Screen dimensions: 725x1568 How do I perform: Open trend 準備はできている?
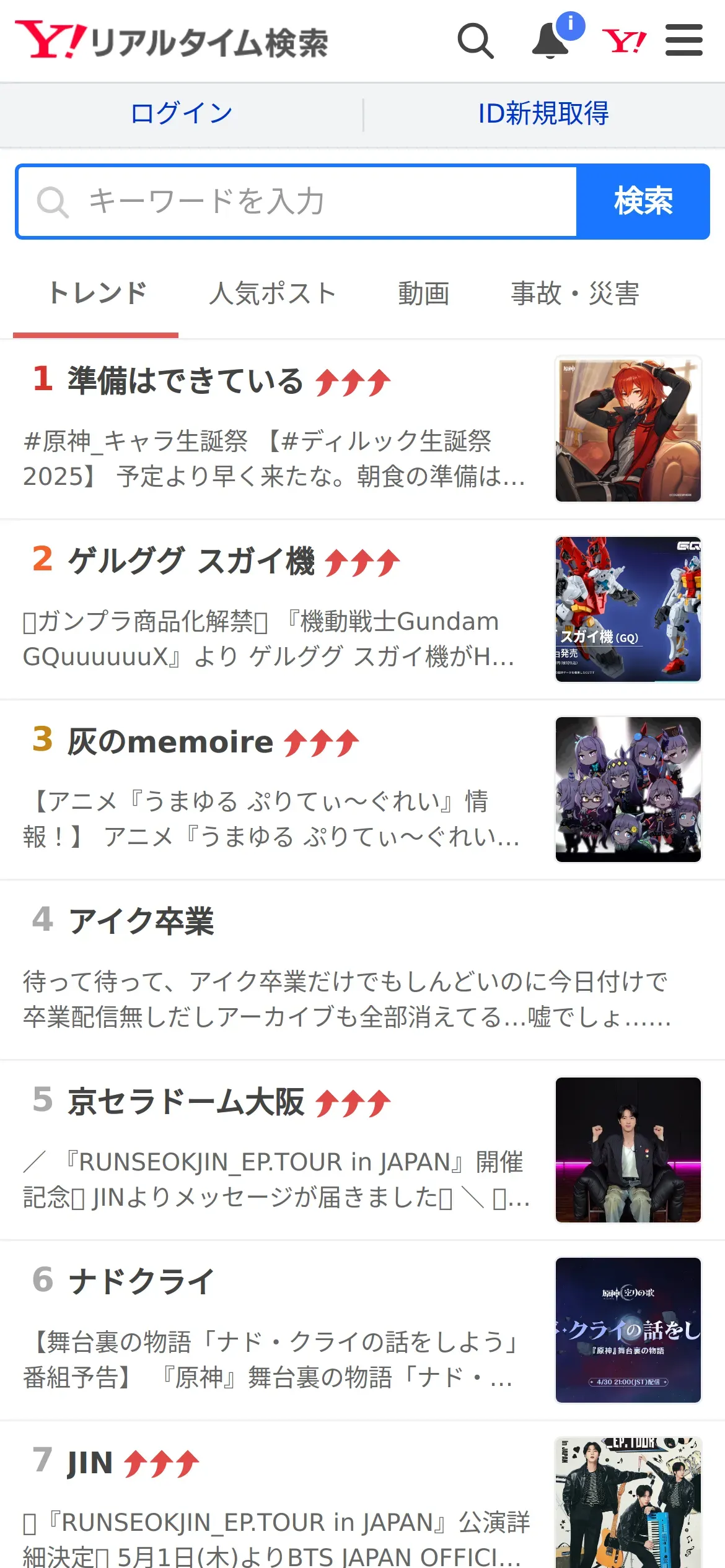point(186,380)
